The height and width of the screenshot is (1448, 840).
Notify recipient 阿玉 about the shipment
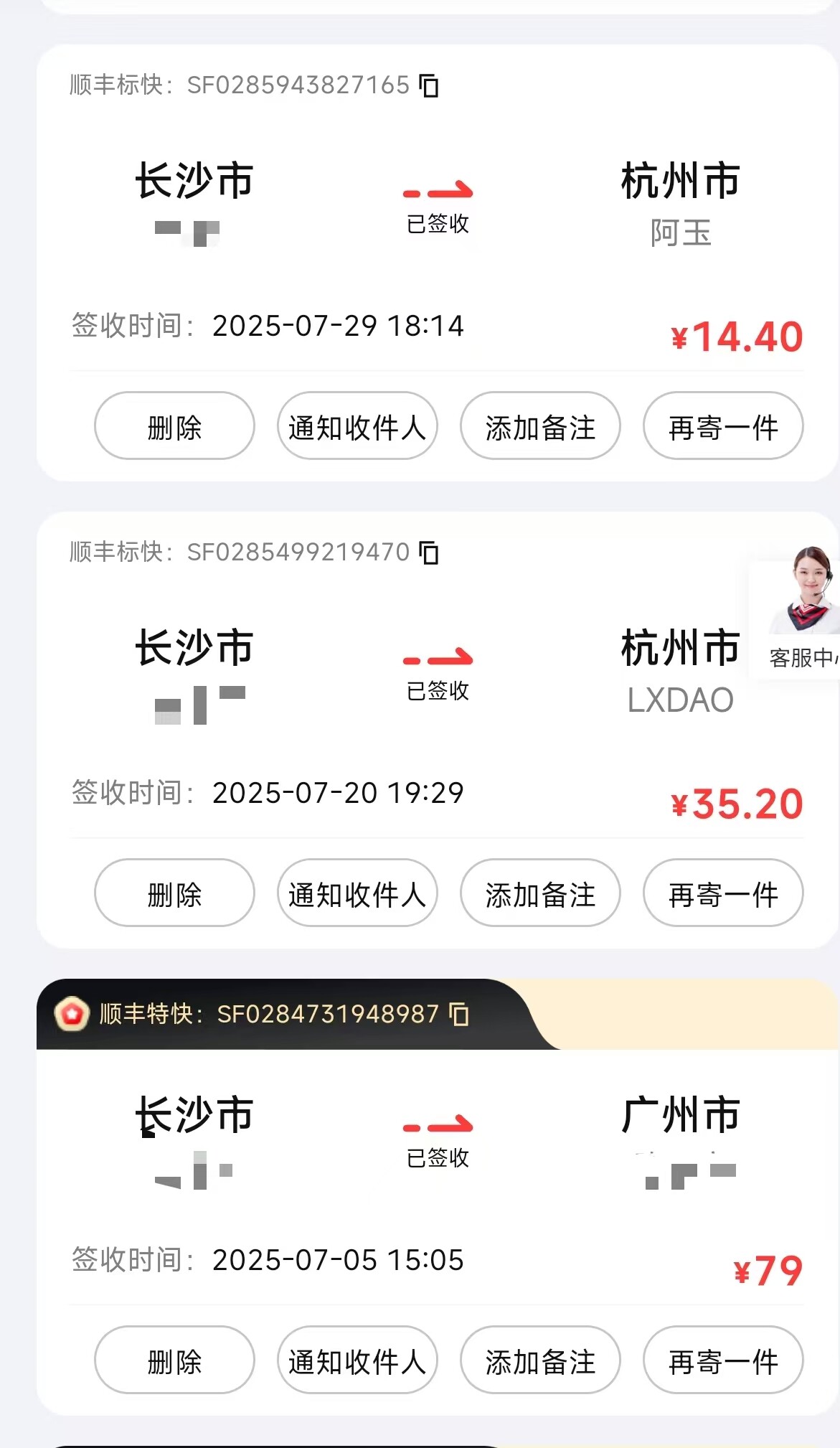click(357, 426)
